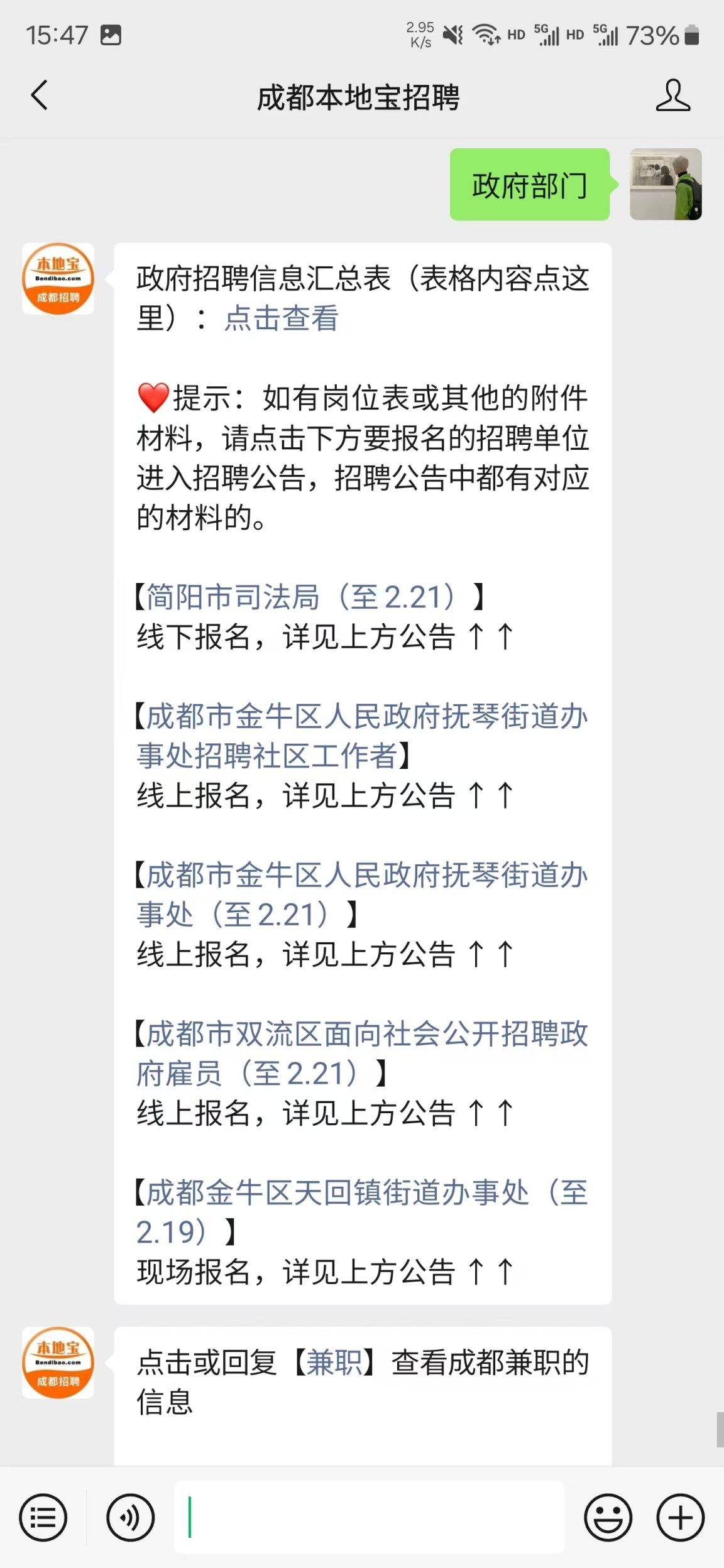Open the 点击查看 summary table link
724x1568 pixels.
tap(282, 318)
